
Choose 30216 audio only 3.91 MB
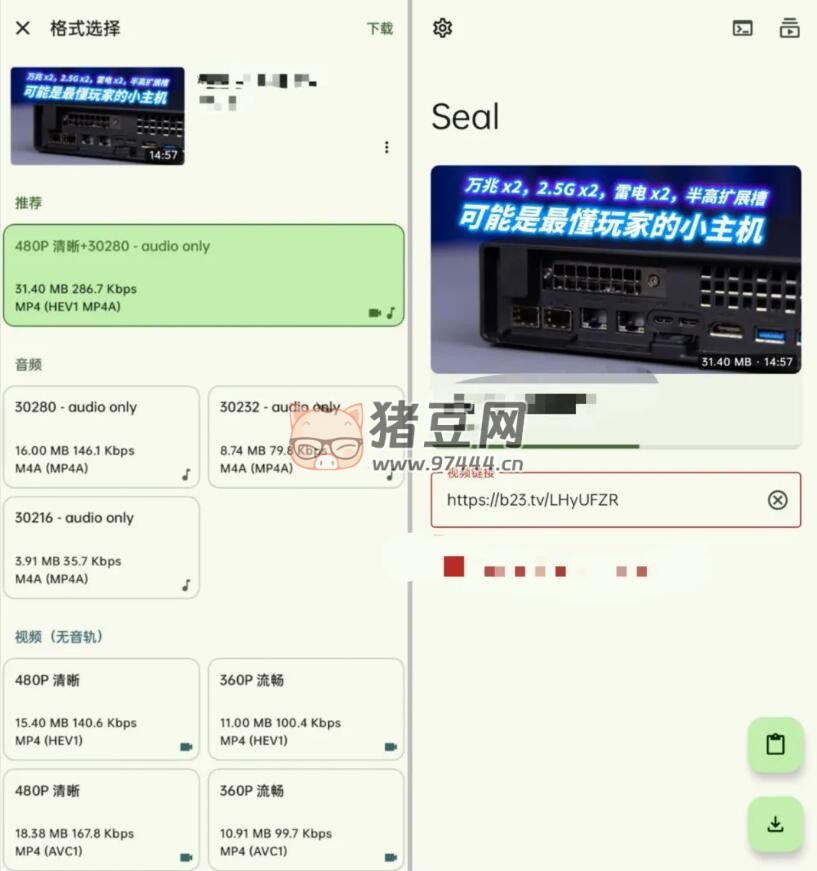101,548
